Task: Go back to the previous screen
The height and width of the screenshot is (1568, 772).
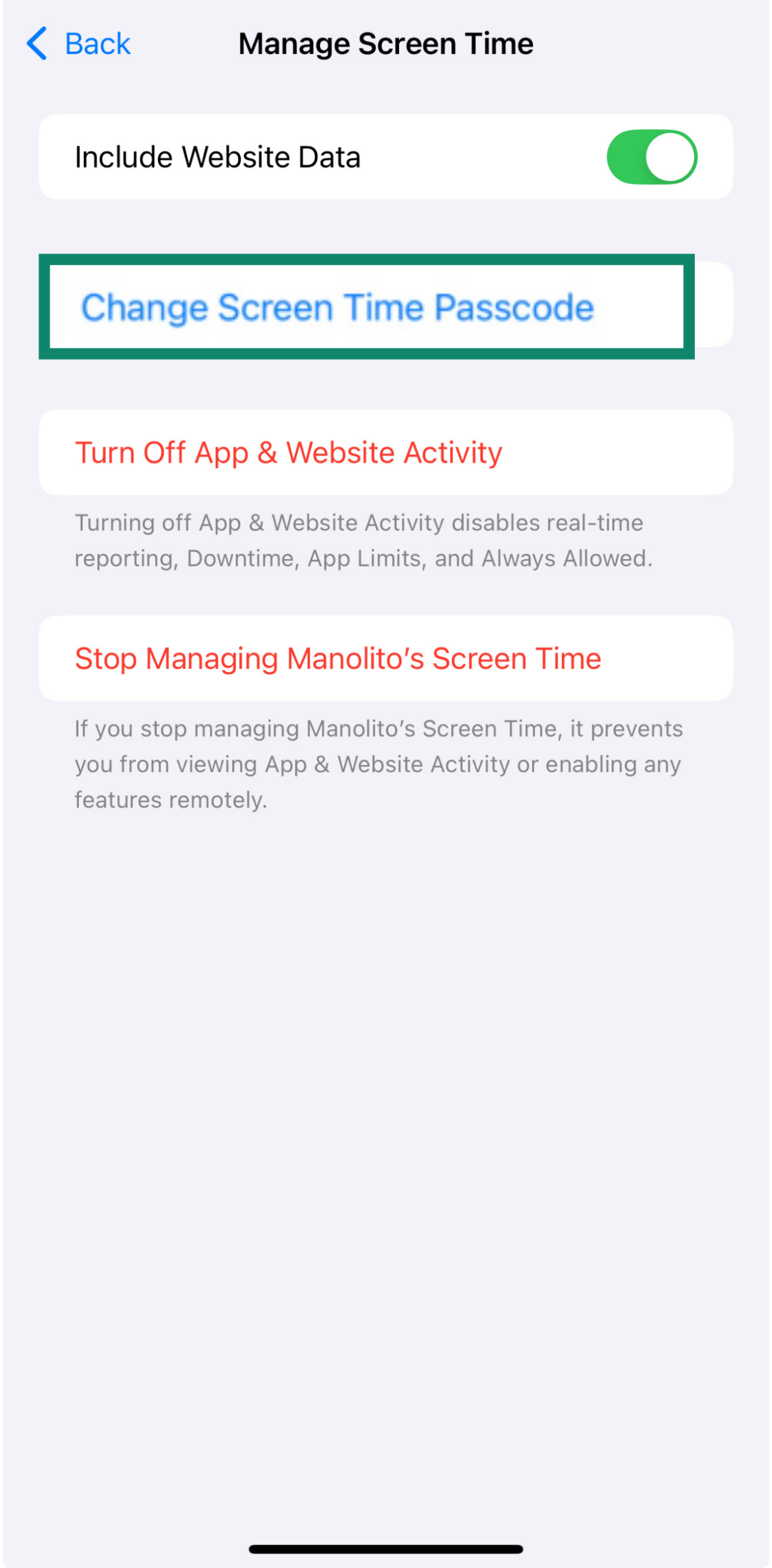Action: coord(78,44)
